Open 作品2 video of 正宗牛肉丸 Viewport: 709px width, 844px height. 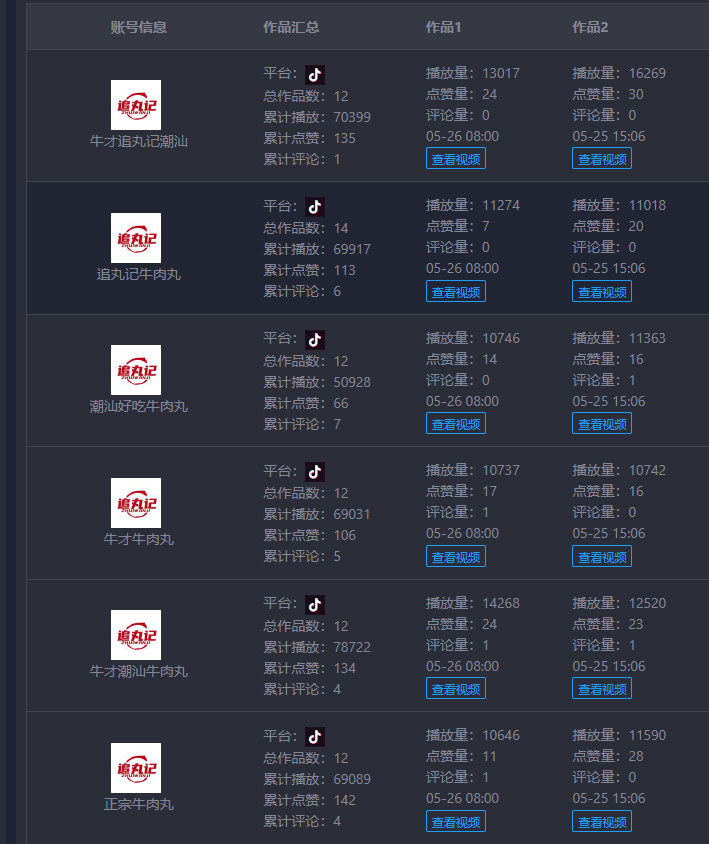[x=602, y=822]
